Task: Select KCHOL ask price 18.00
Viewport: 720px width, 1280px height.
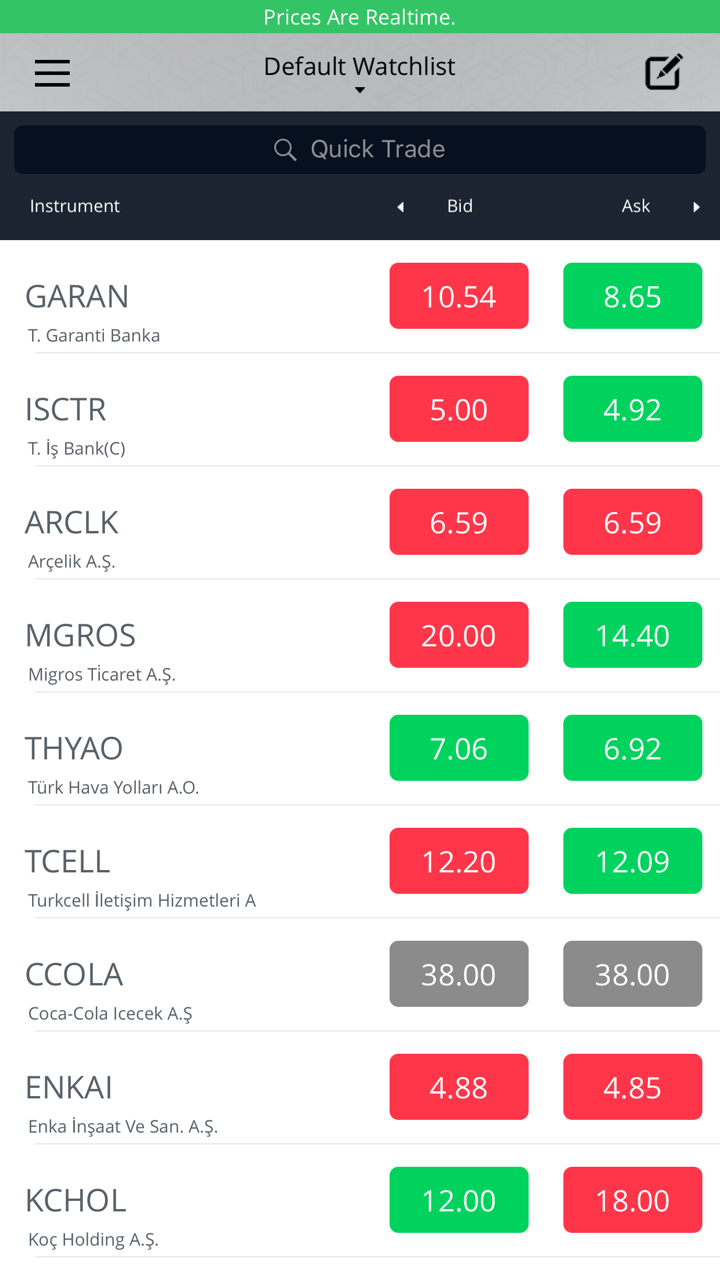Action: pos(632,1200)
